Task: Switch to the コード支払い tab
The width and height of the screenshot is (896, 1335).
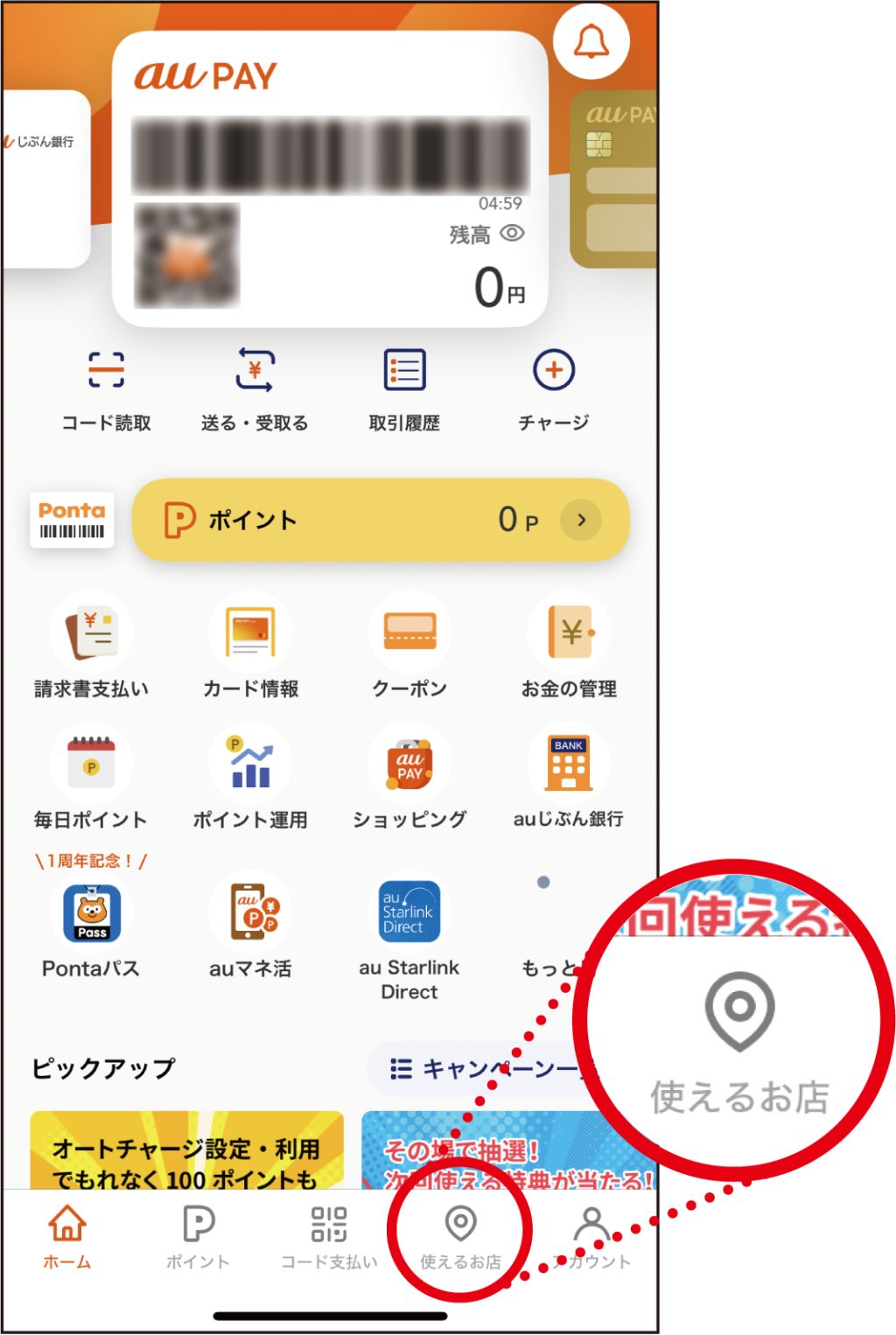Action: (329, 1235)
